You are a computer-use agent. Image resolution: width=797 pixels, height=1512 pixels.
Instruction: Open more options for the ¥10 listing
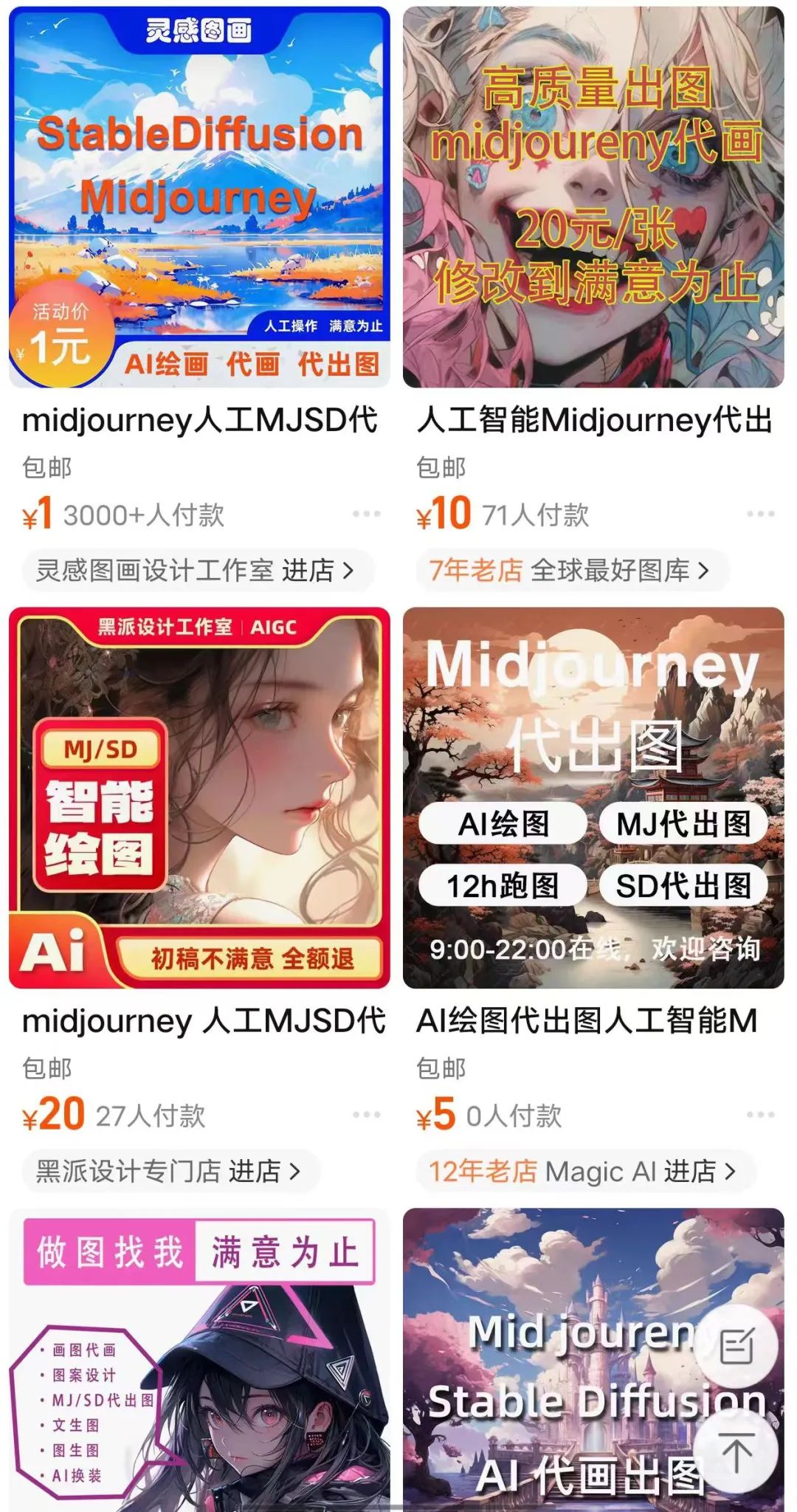761,514
